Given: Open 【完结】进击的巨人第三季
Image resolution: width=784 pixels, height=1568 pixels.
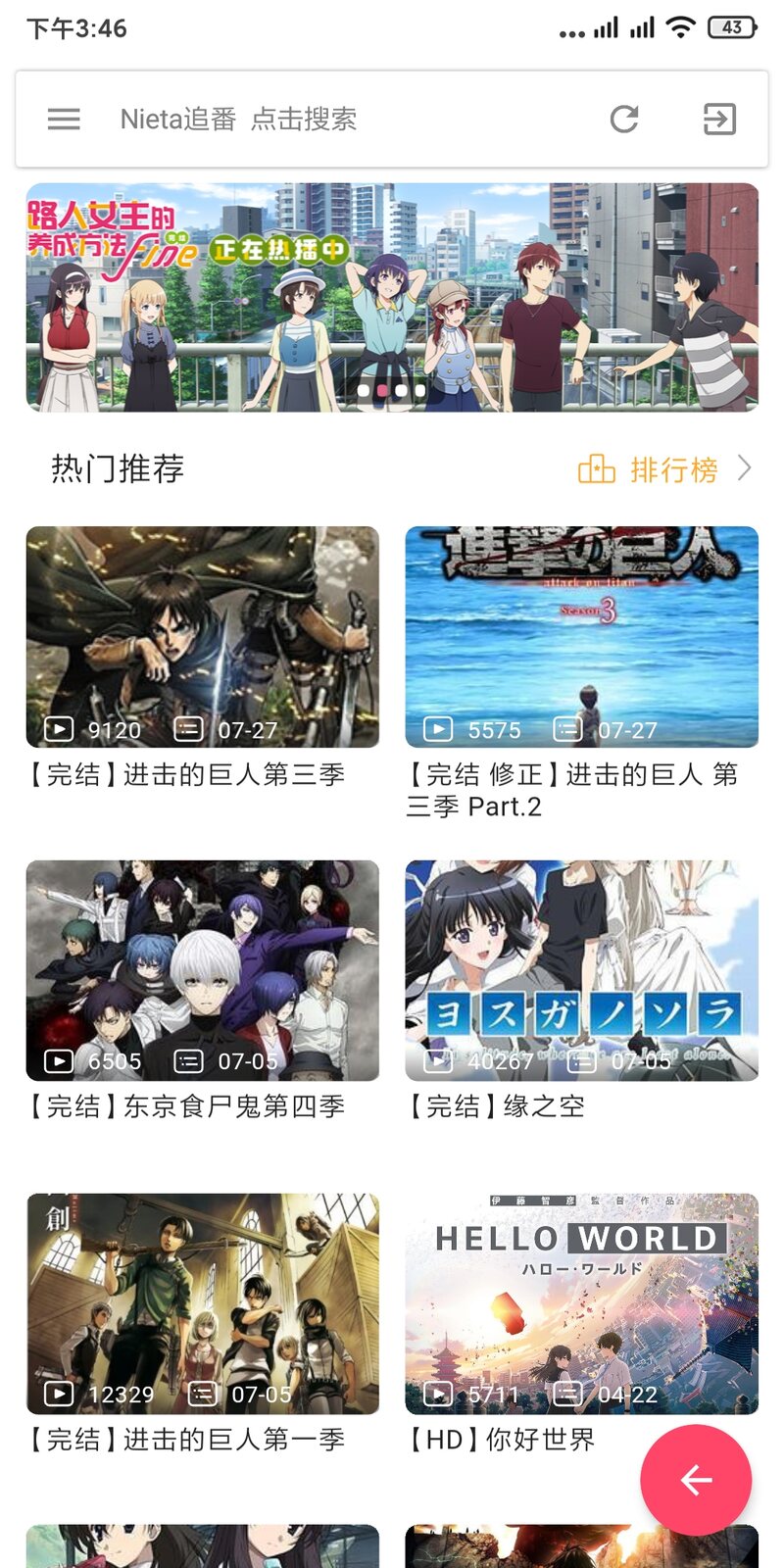Looking at the screenshot, I should 203,637.
